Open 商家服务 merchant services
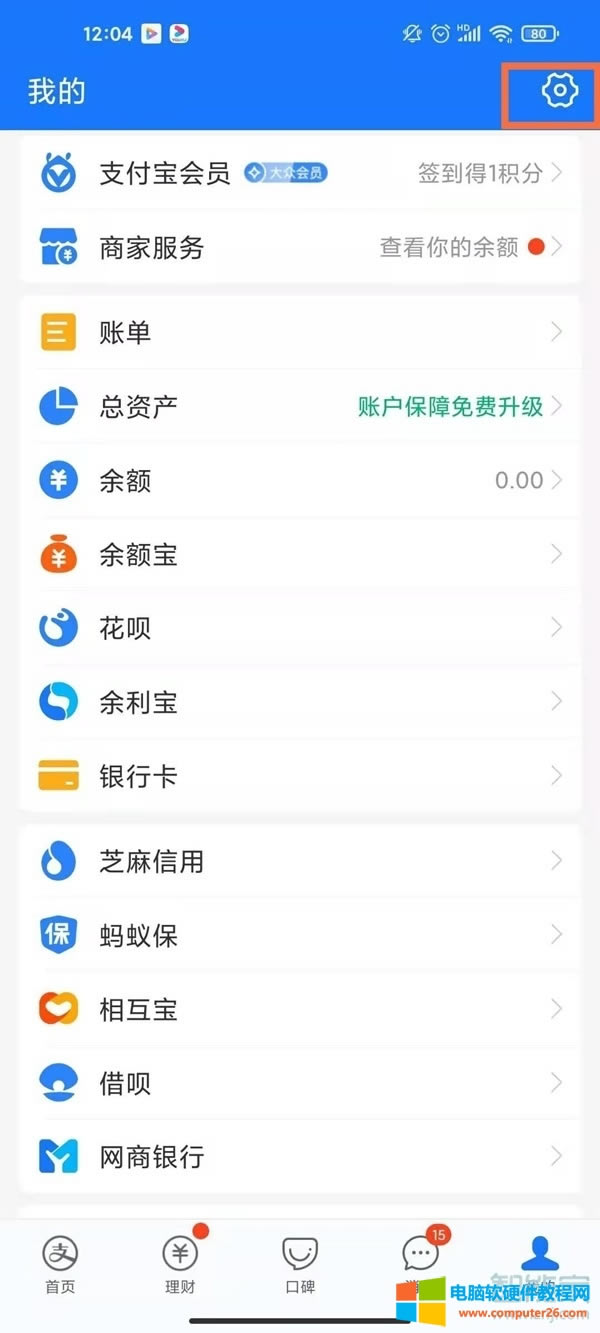The height and width of the screenshot is (1333, 600). point(300,247)
